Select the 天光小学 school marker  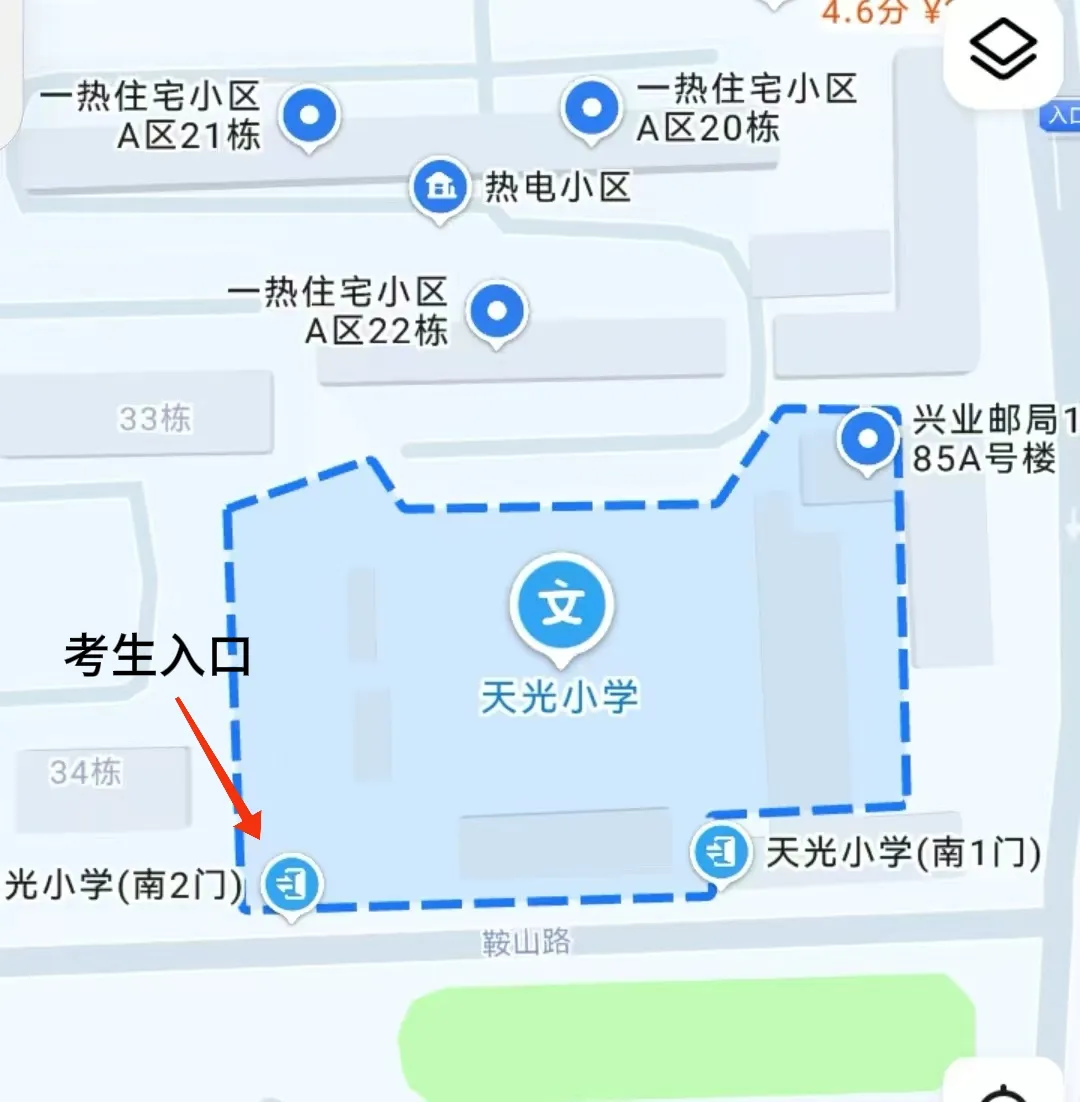pyautogui.click(x=564, y=604)
